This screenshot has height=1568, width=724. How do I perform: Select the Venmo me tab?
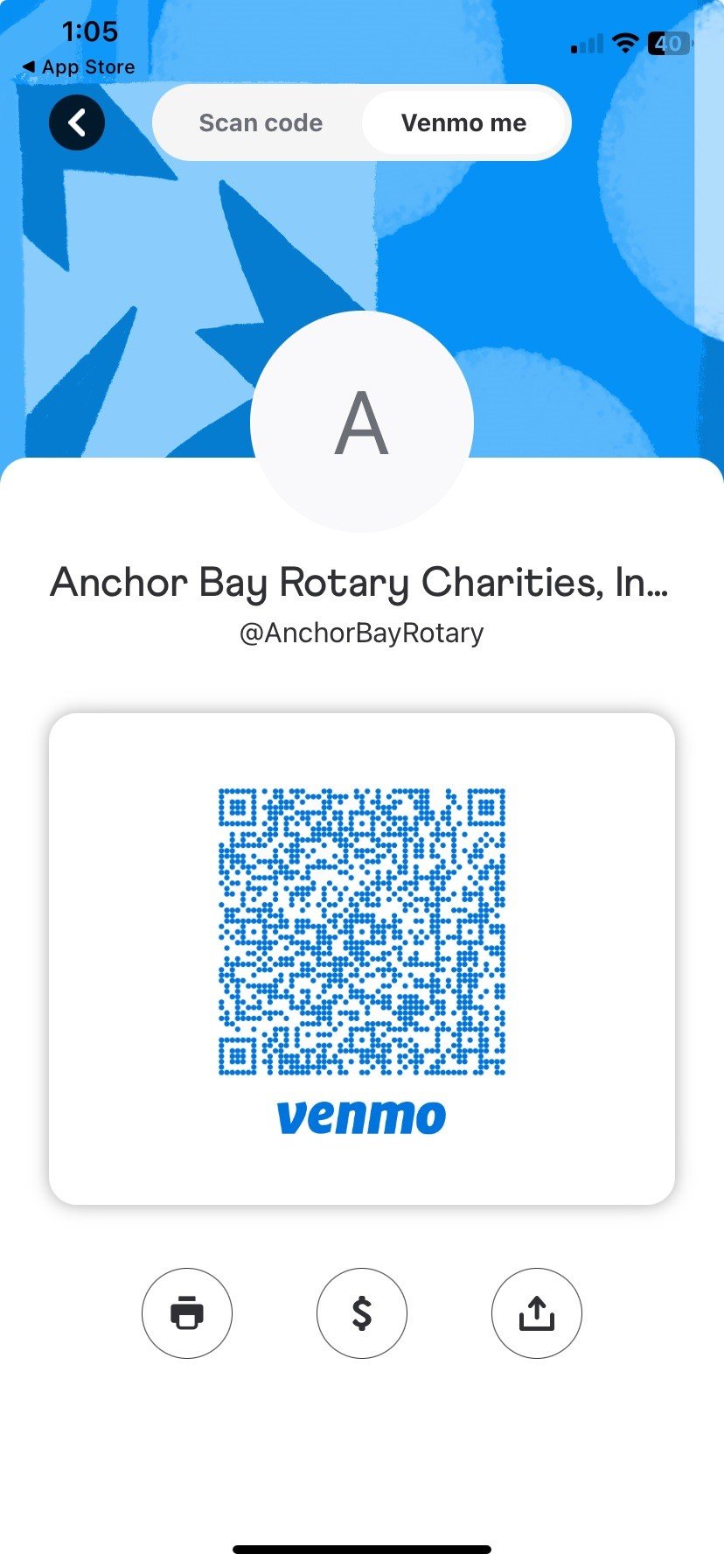tap(463, 122)
